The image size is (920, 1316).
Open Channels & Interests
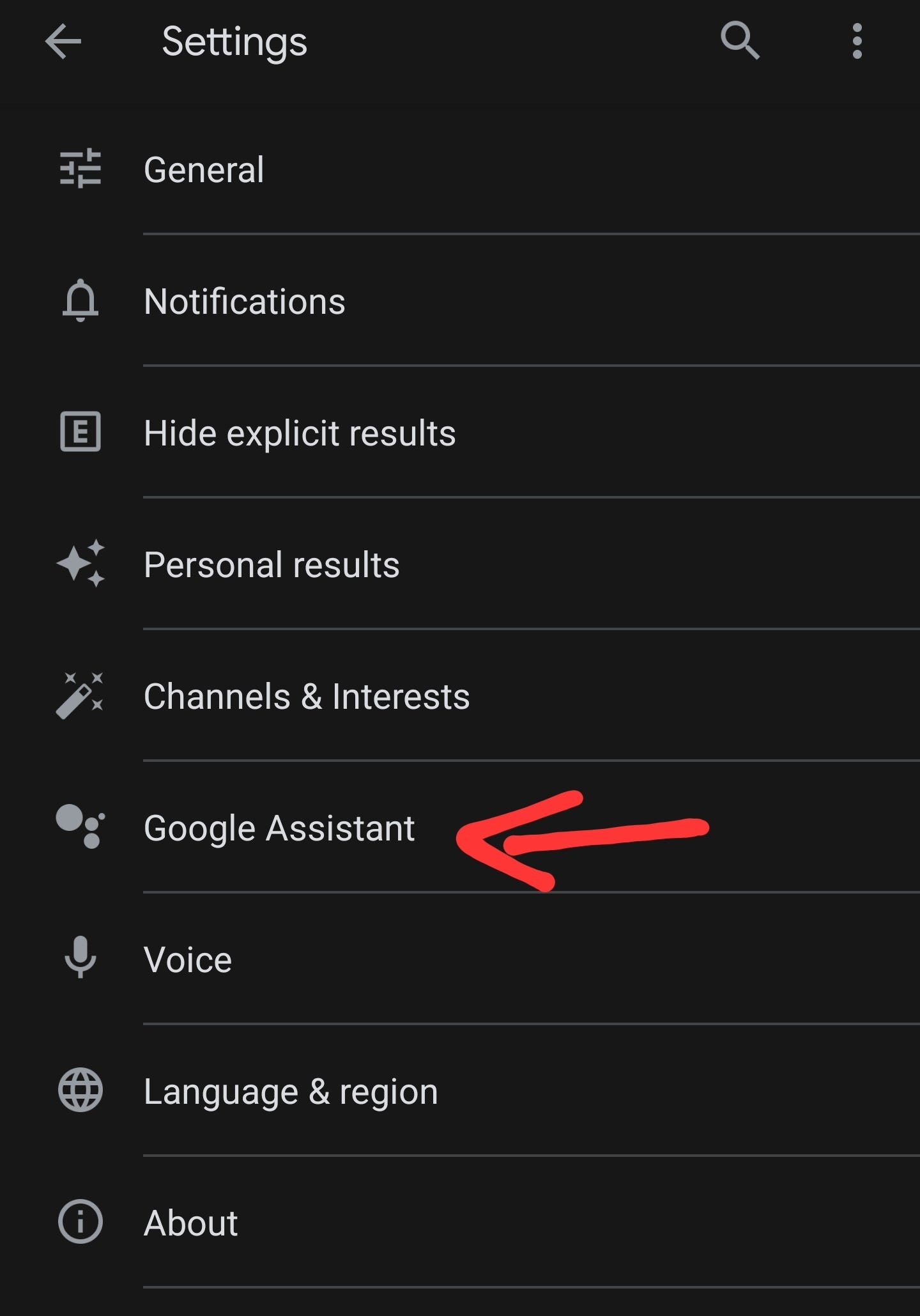[460, 696]
